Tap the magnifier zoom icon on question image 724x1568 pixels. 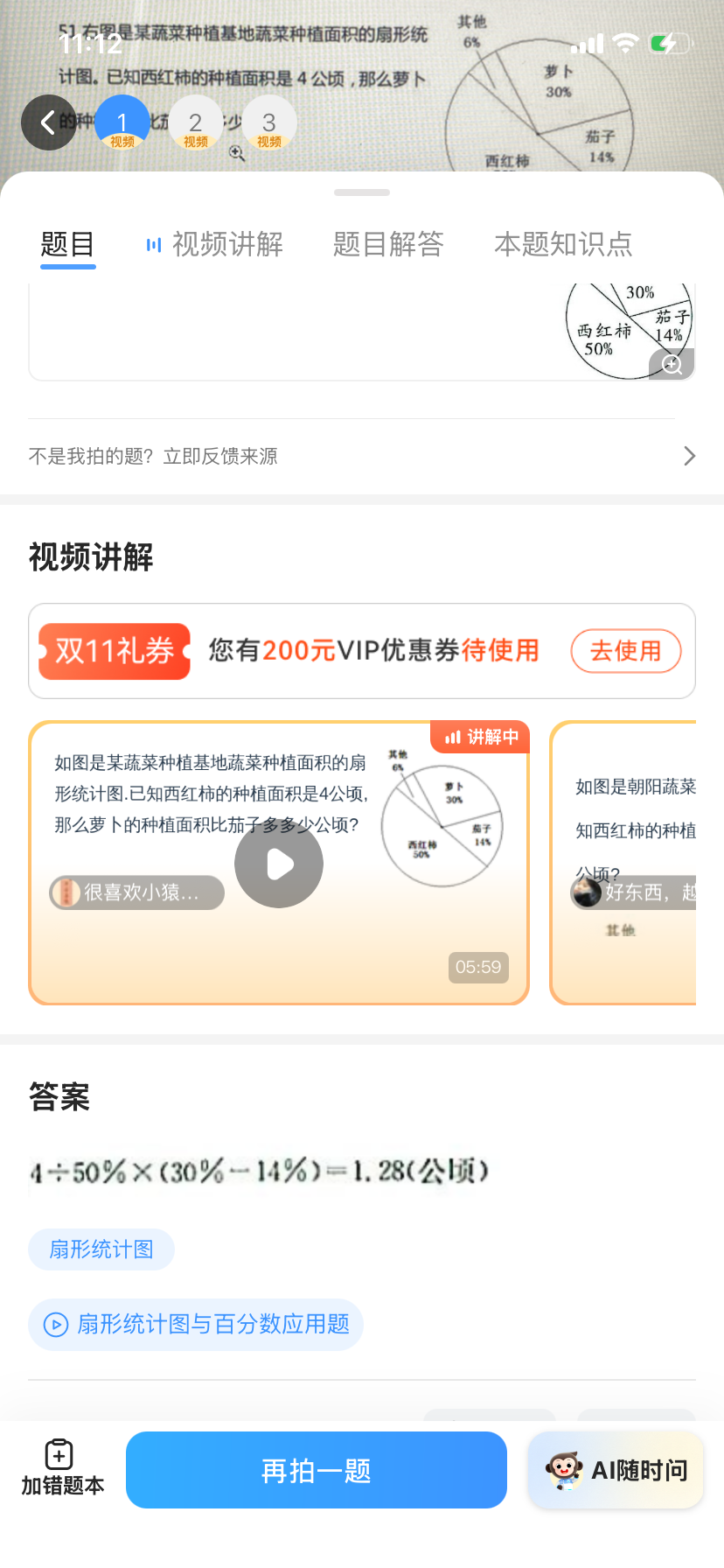click(672, 364)
